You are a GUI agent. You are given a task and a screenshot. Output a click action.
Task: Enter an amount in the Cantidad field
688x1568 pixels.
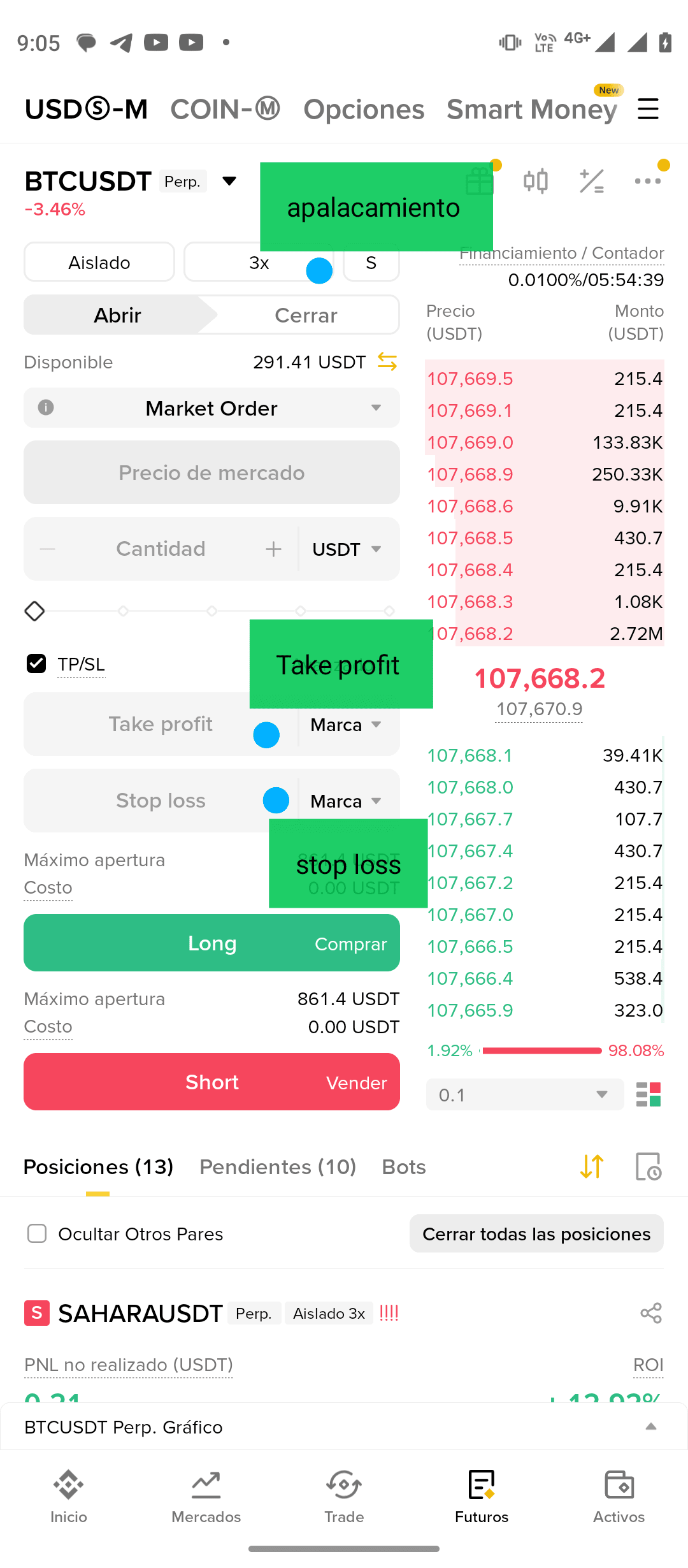(161, 549)
